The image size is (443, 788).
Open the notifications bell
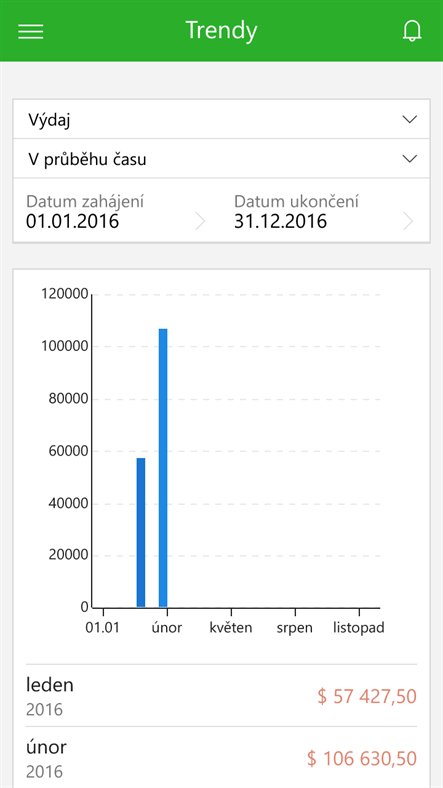click(x=412, y=31)
